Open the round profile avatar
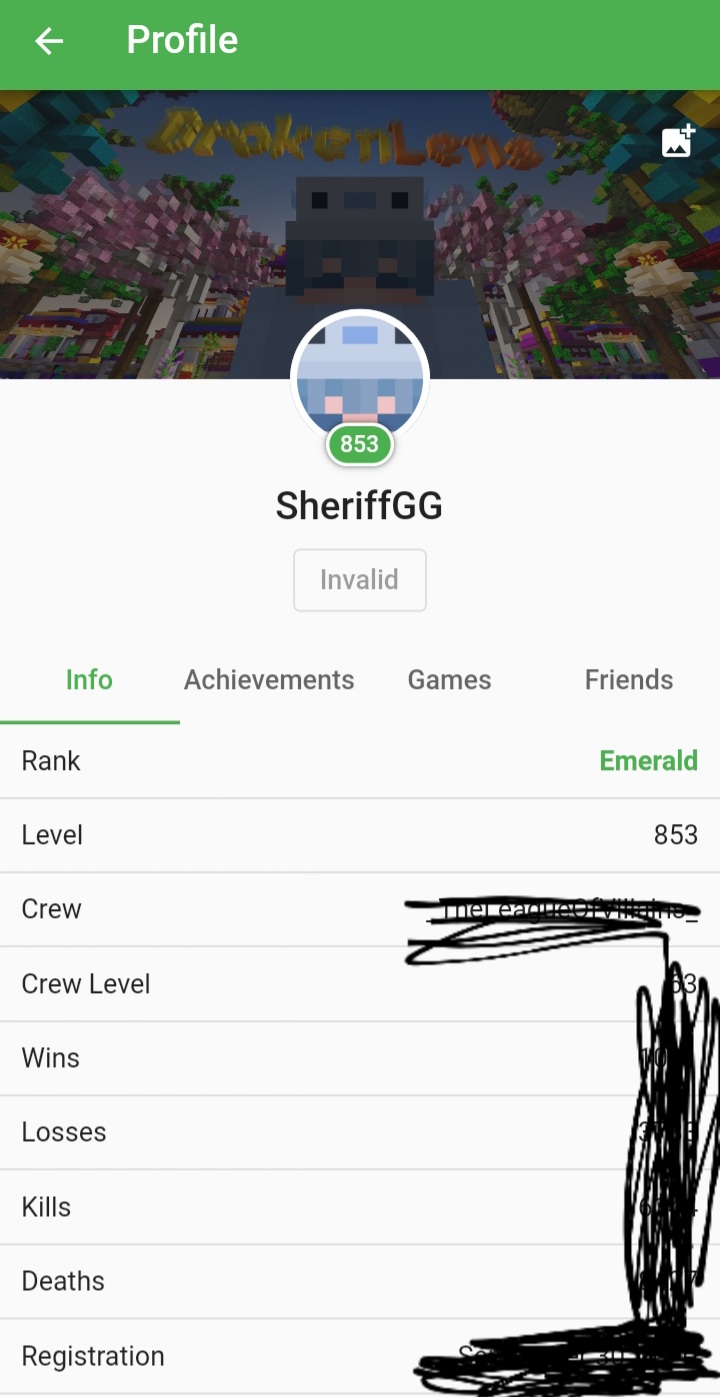Viewport: 720px width, 1397px height. click(360, 379)
